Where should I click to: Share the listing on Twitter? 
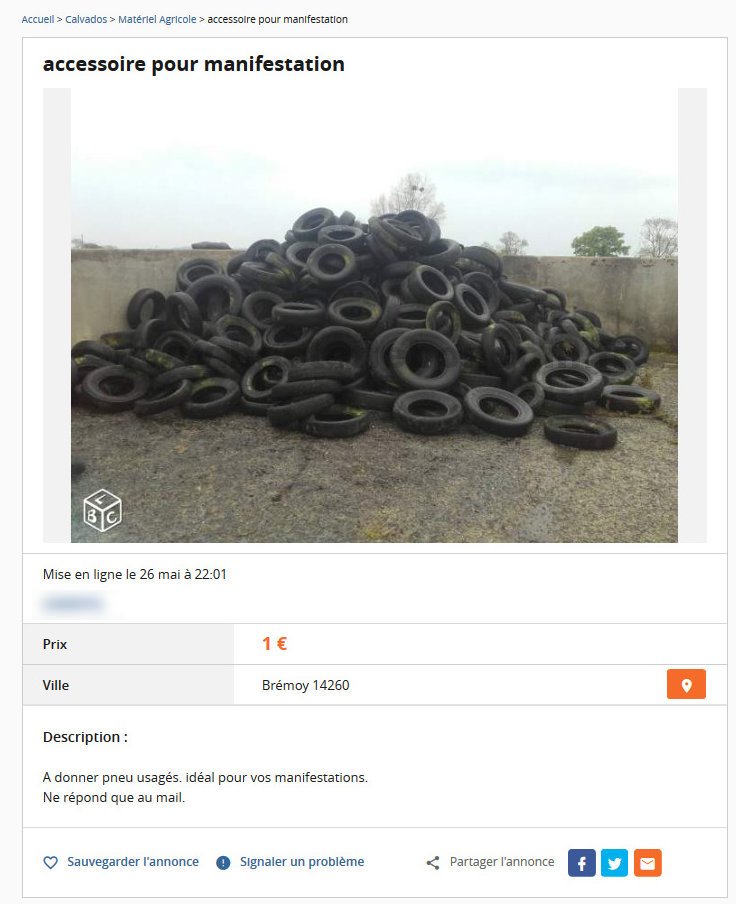tap(614, 863)
